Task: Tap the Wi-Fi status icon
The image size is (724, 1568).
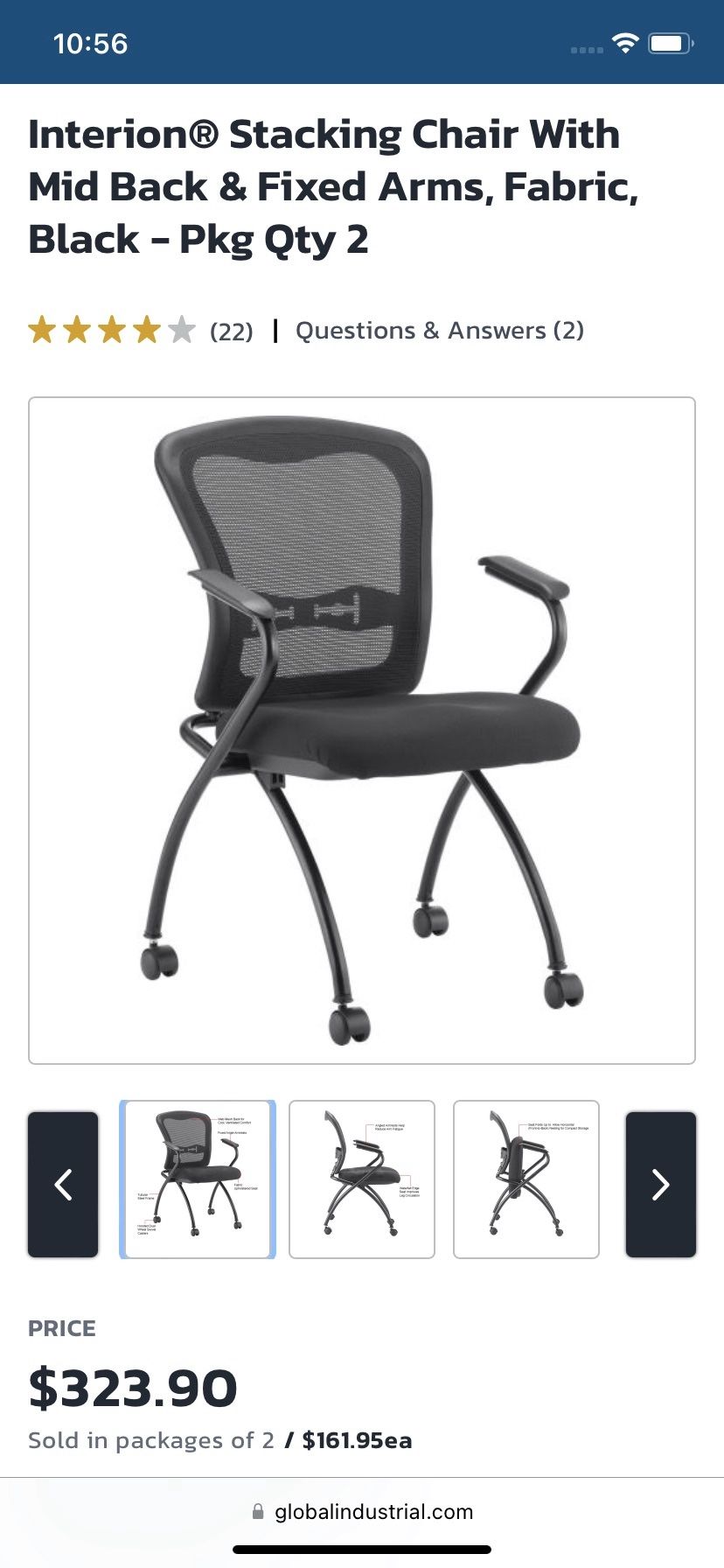Action: tap(623, 41)
